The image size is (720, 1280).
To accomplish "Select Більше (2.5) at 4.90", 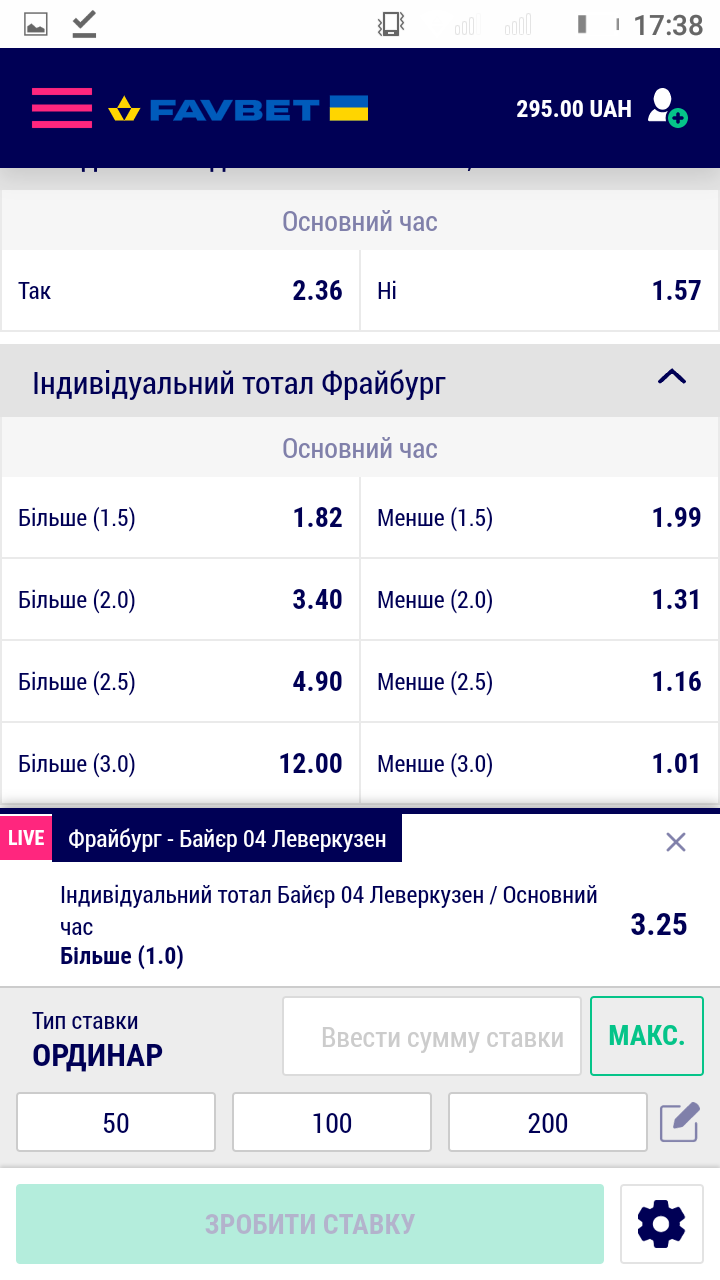I will [x=181, y=682].
